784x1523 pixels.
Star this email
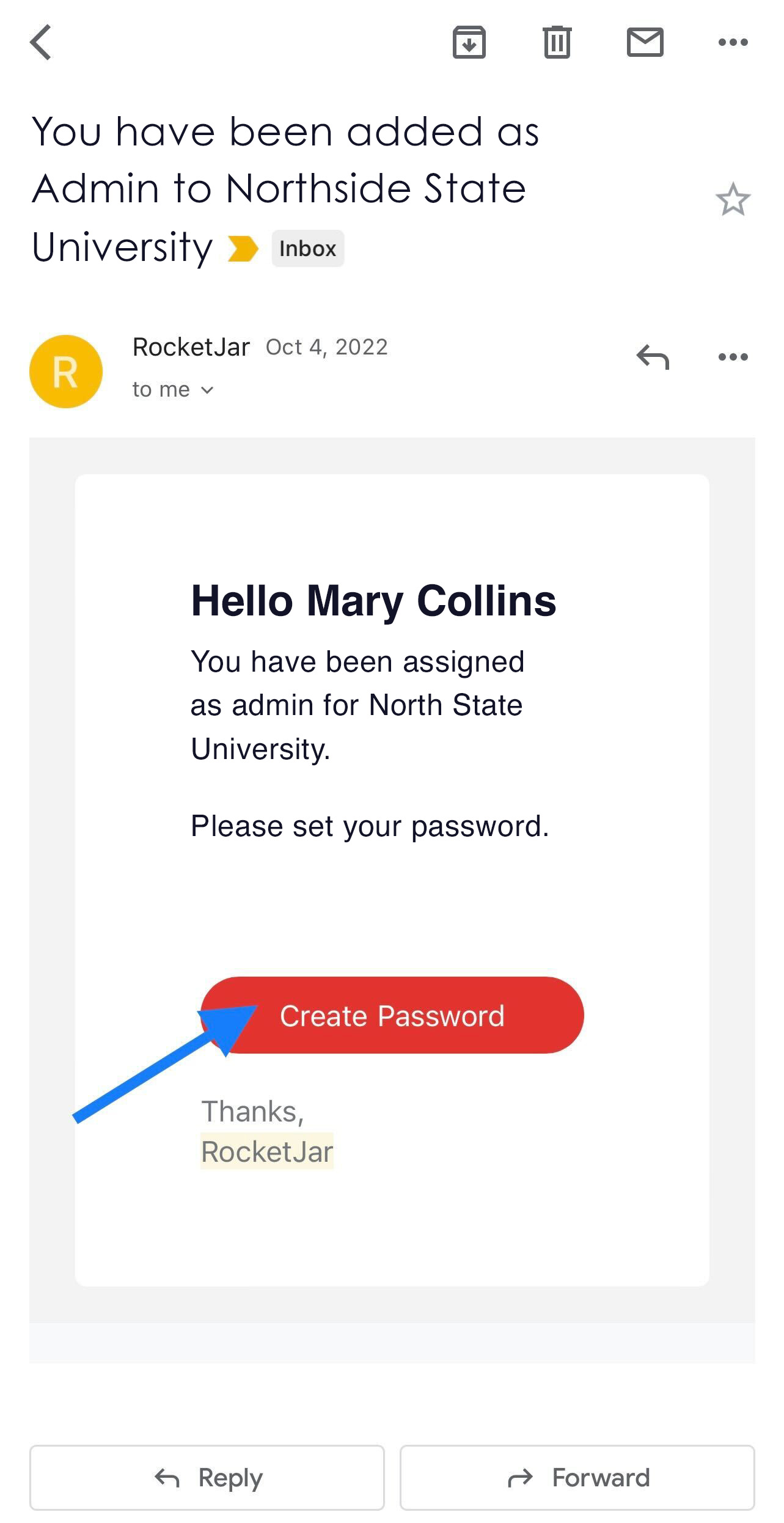[733, 200]
